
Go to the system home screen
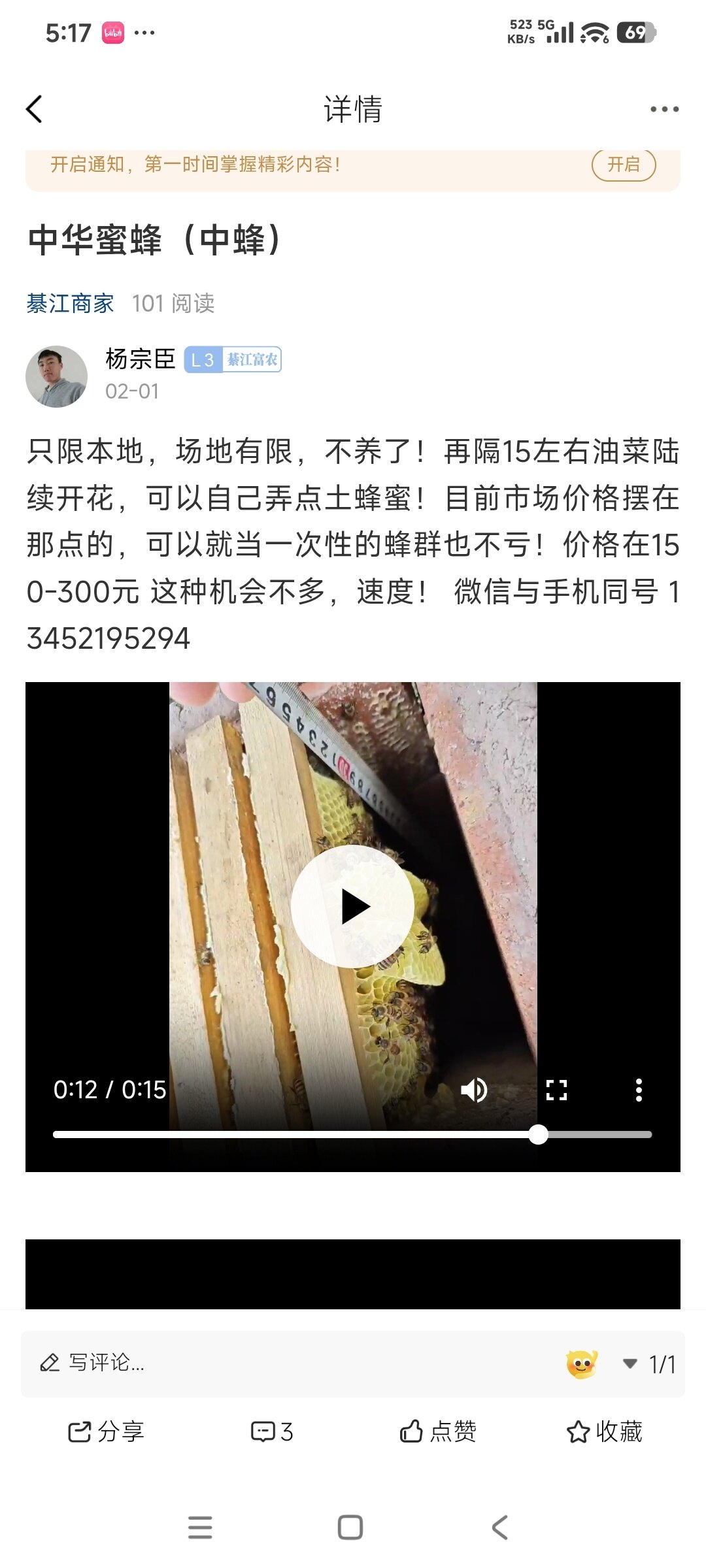pos(350,1527)
